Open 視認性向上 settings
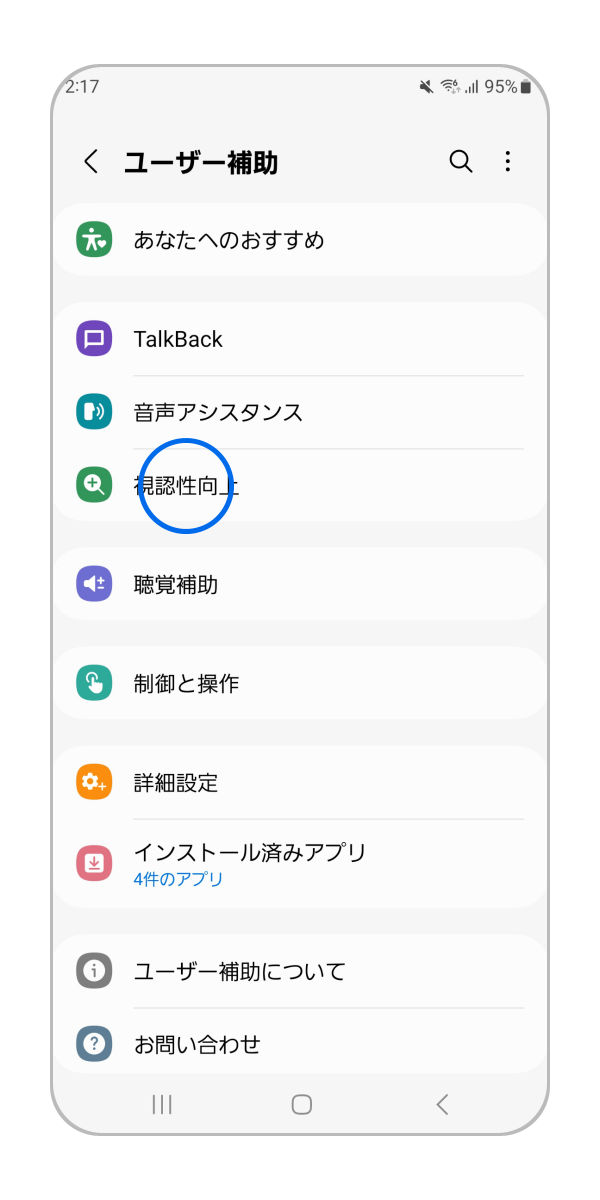This screenshot has height=1200, width=600. click(x=300, y=486)
